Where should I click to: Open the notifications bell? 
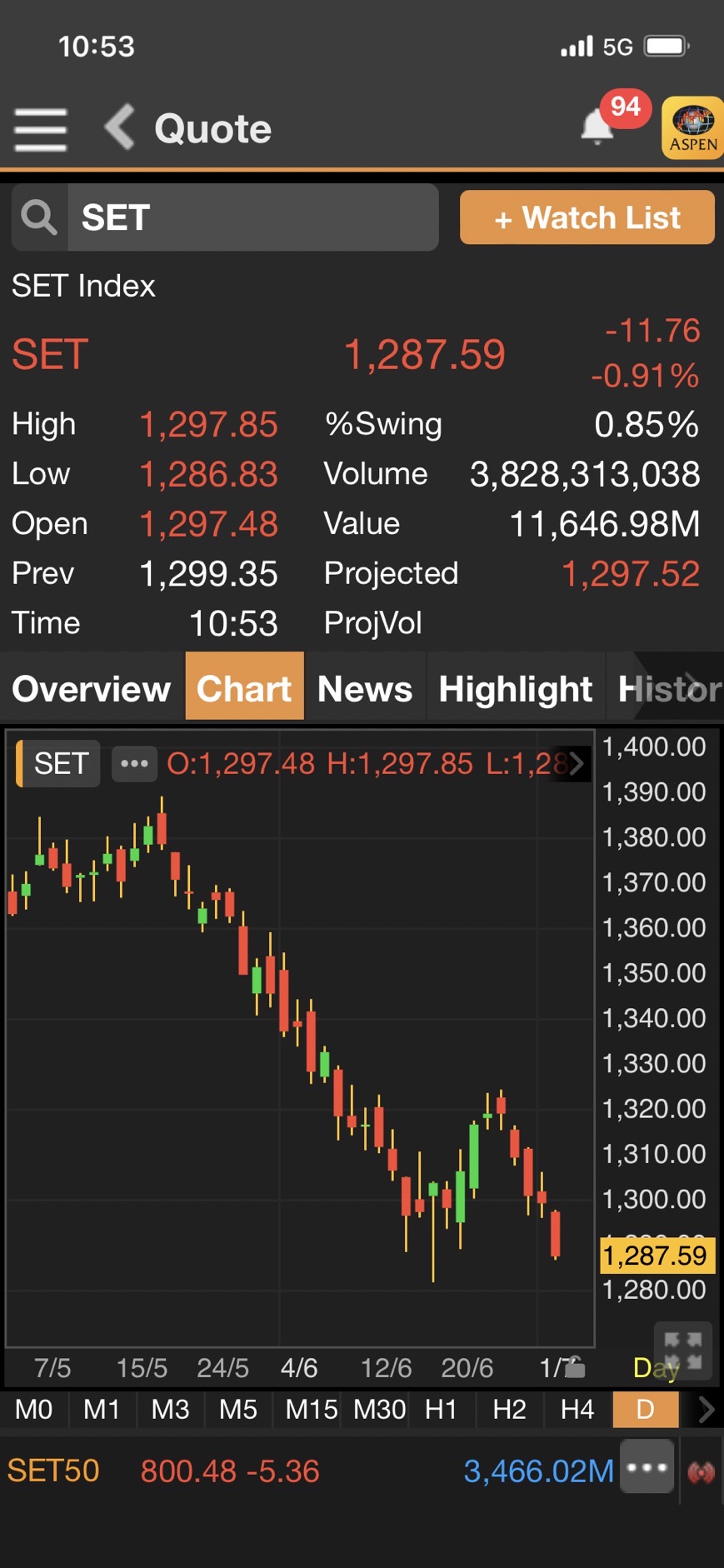[597, 127]
